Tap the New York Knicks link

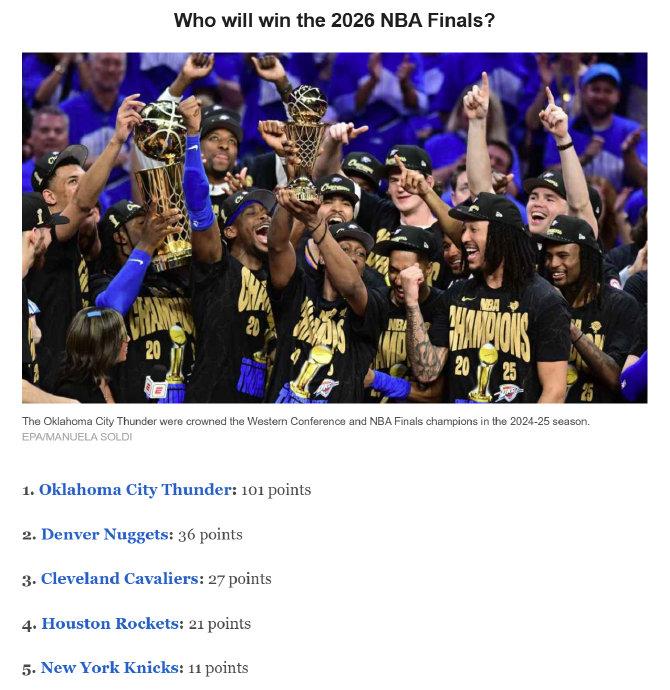click(x=110, y=668)
